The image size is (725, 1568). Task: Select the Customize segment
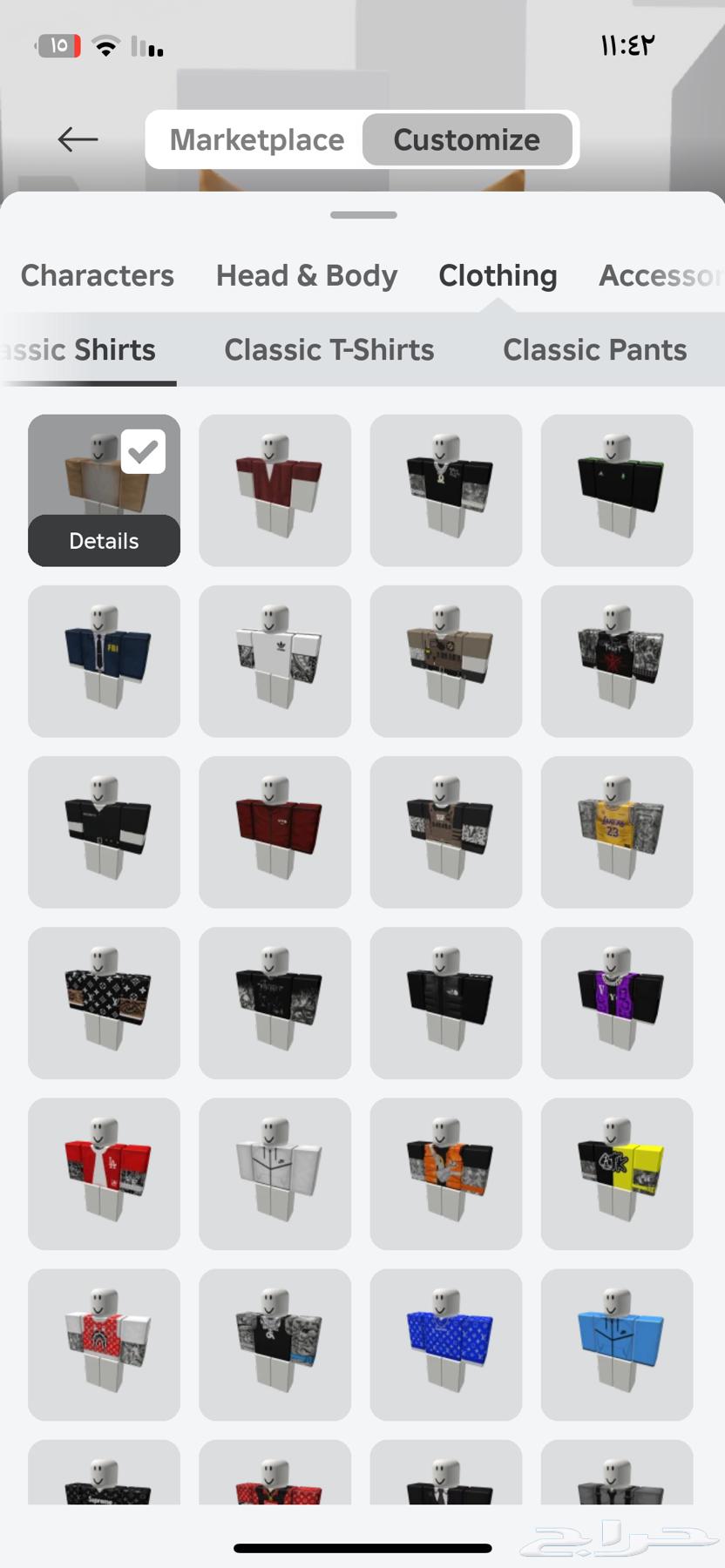pyautogui.click(x=466, y=139)
